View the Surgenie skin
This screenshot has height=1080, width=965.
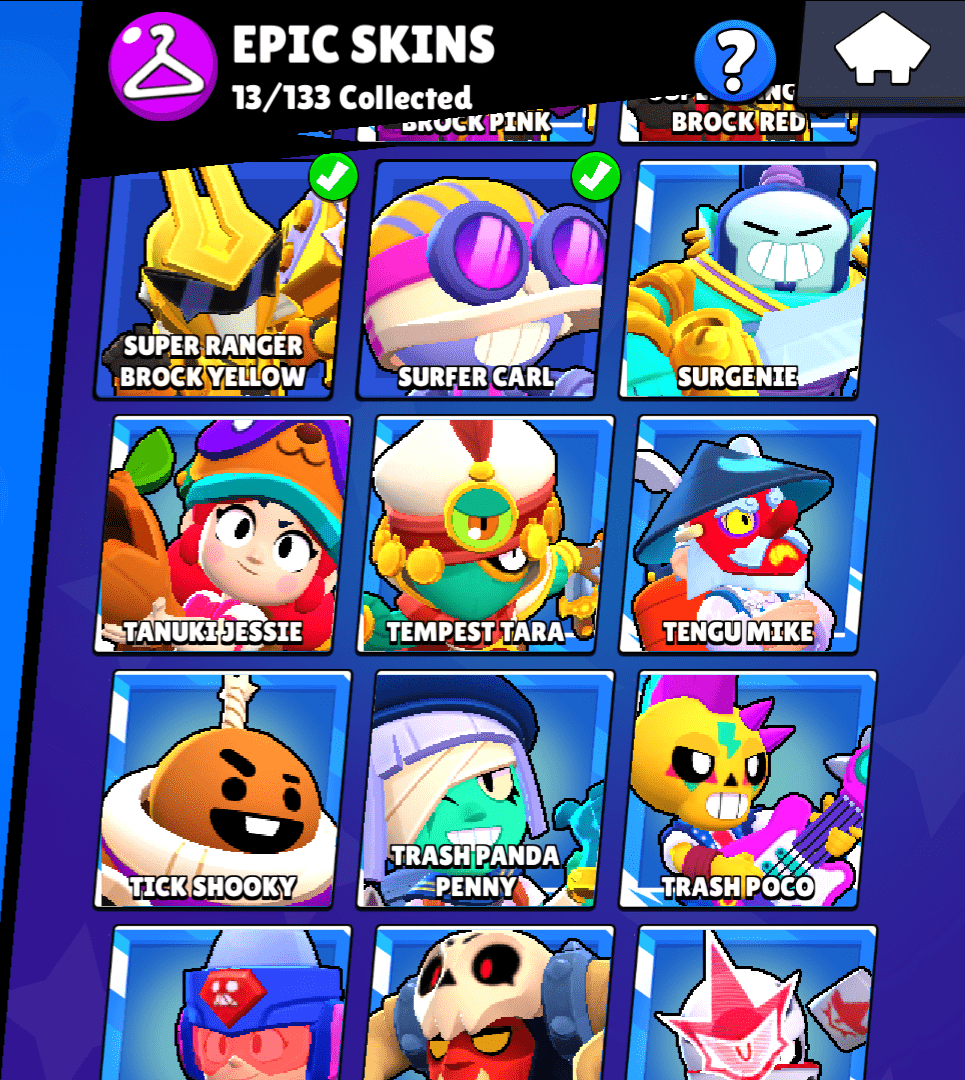(747, 278)
